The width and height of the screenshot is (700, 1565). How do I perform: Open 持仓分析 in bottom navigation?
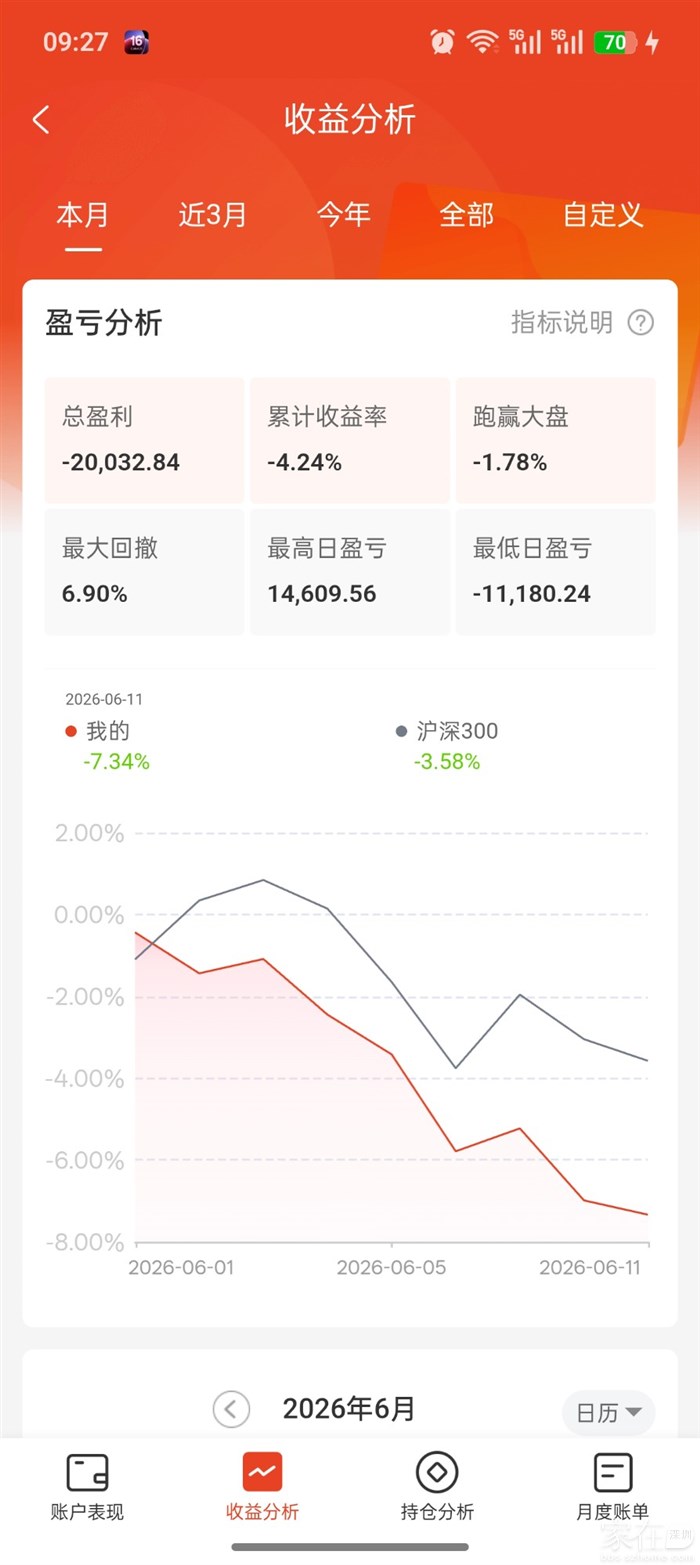coord(437,1487)
